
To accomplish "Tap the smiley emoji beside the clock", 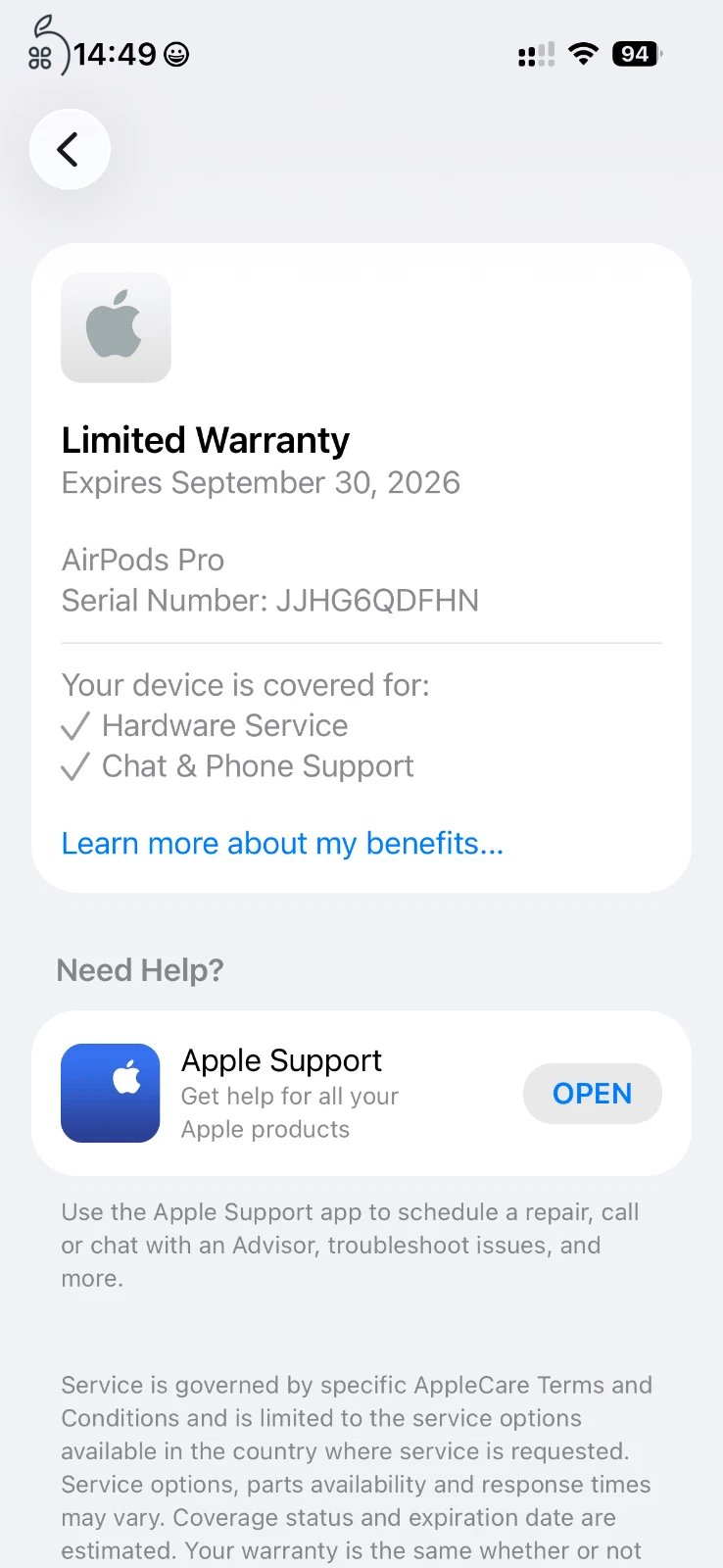I will click(174, 55).
